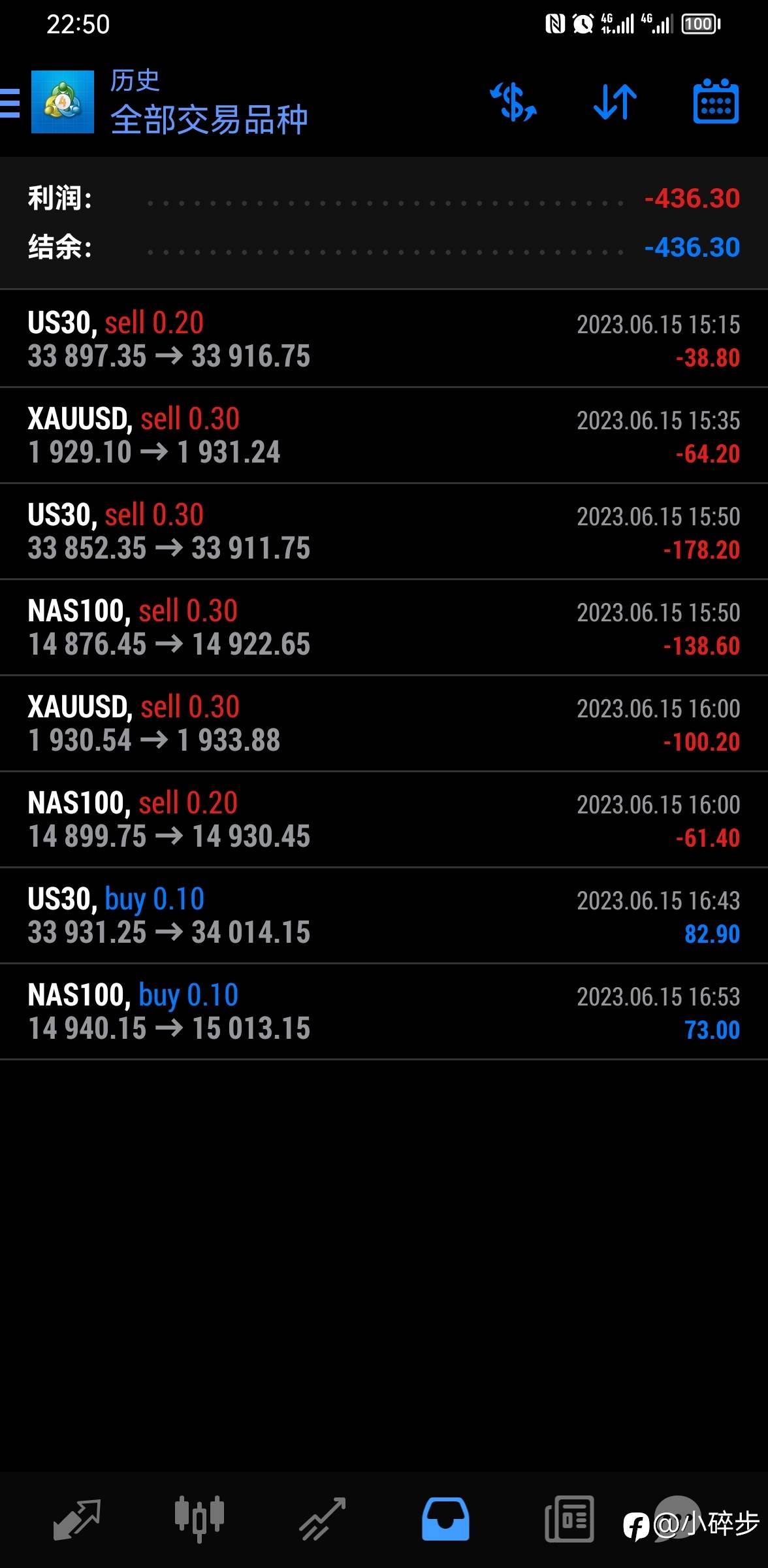Image resolution: width=768 pixels, height=1568 pixels.
Task: Open XAUUSD sell trade from 16:00
Action: click(384, 723)
